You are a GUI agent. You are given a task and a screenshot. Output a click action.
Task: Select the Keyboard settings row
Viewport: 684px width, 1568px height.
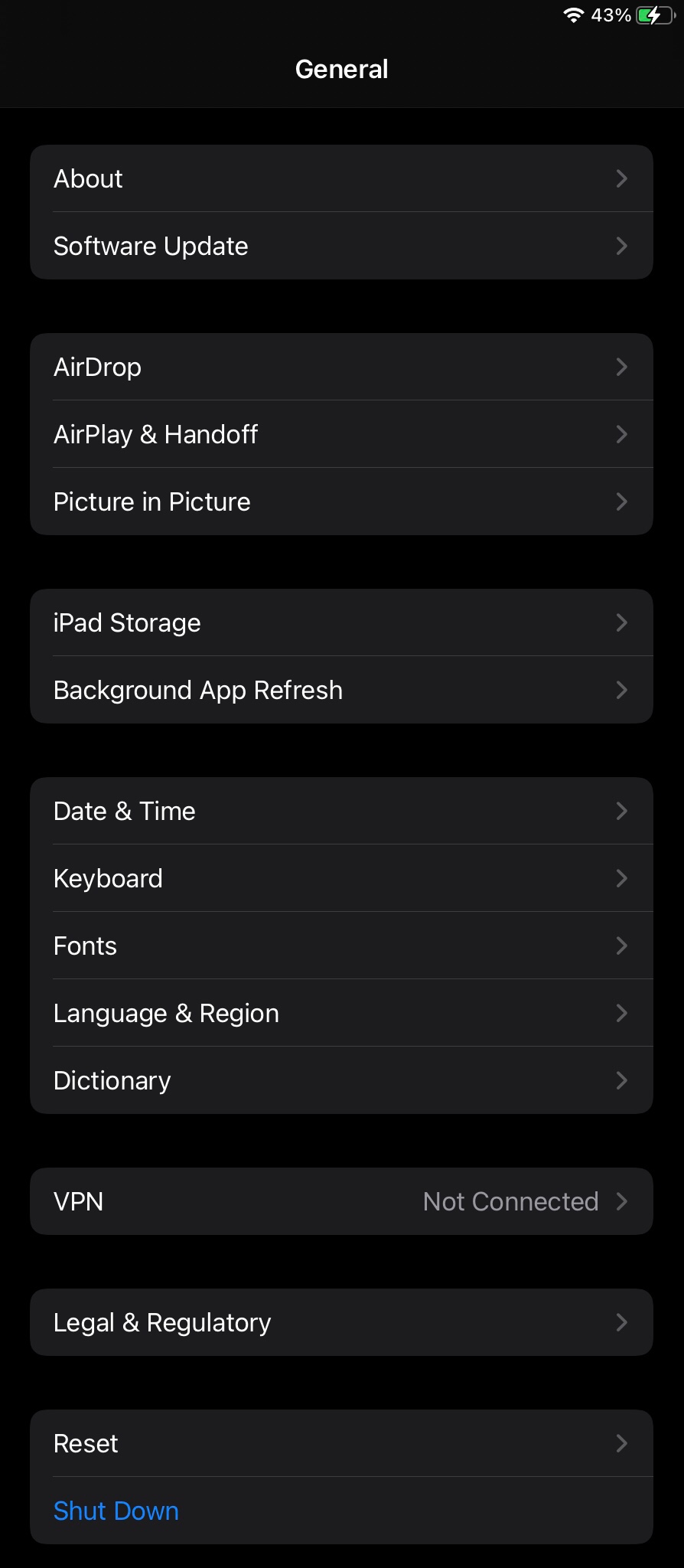[341, 878]
